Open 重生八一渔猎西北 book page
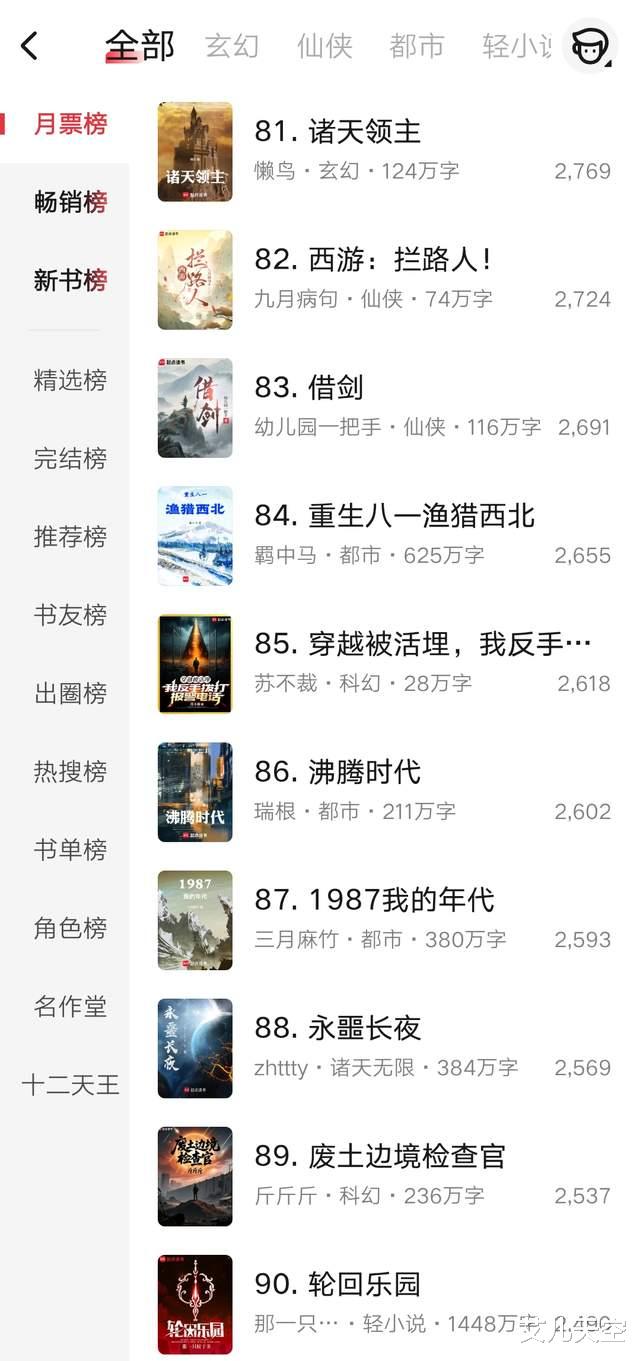This screenshot has height=1361, width=640. (394, 516)
